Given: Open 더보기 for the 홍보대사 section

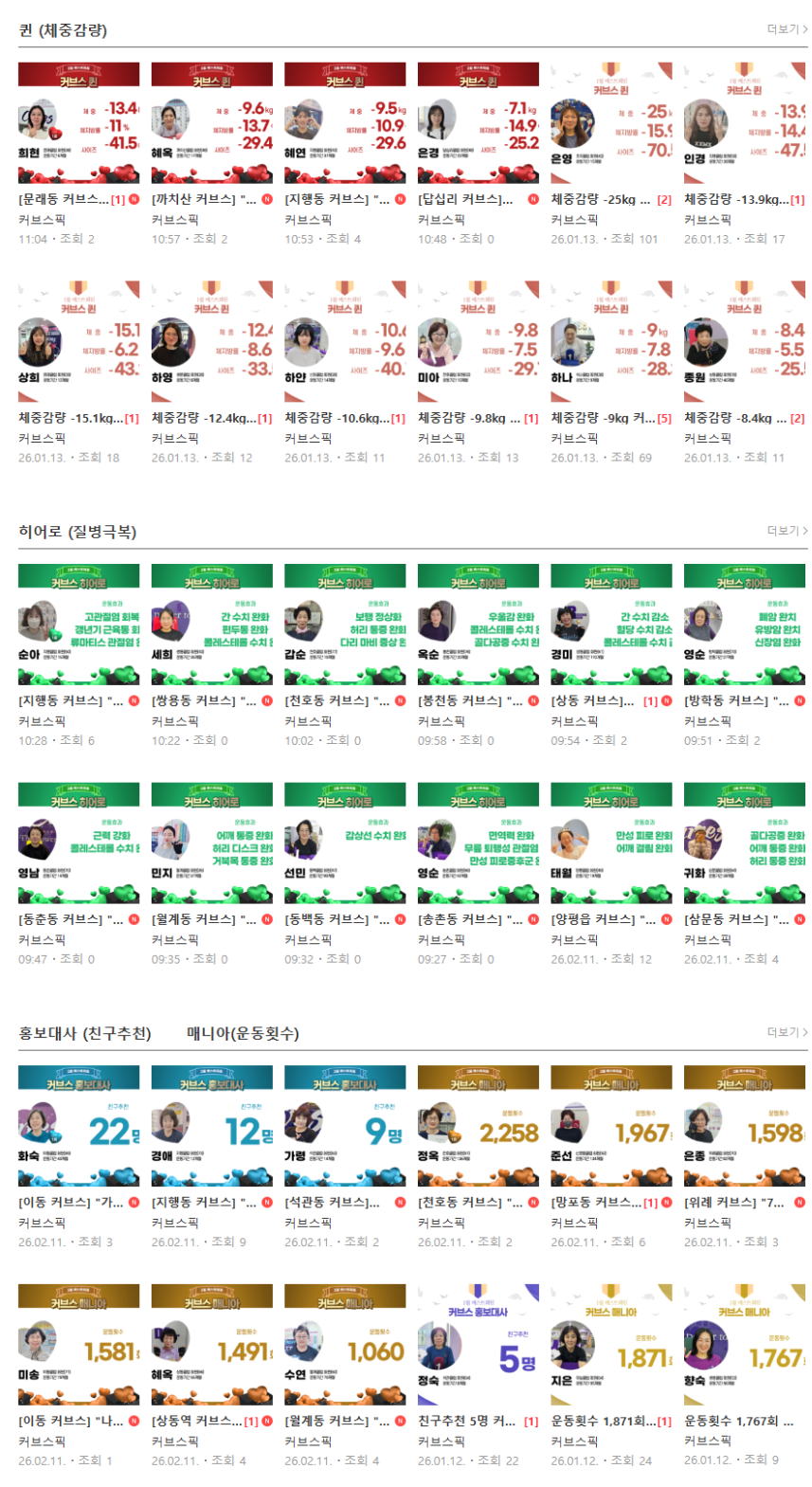Looking at the screenshot, I should (x=786, y=1032).
